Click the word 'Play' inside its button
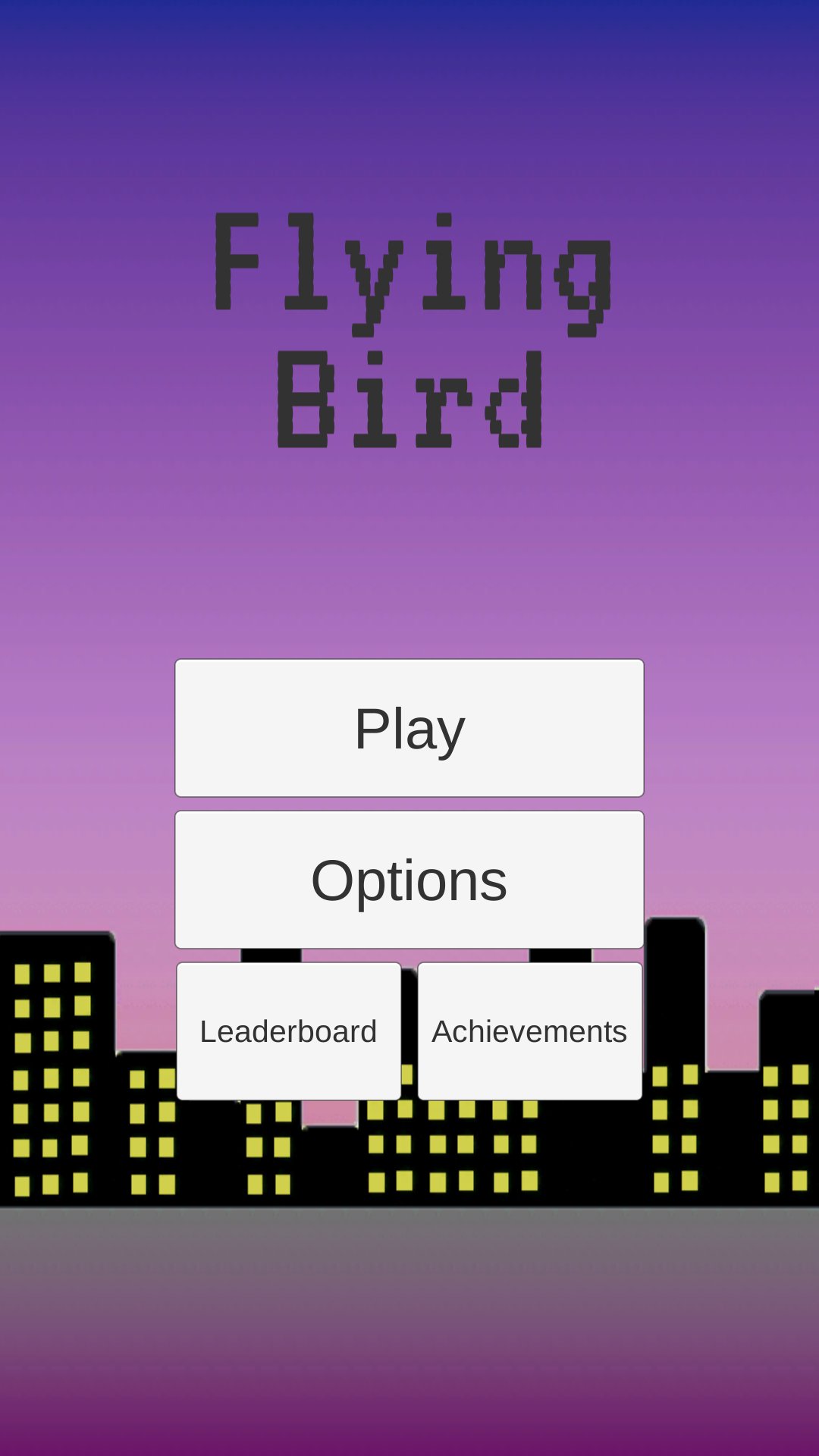This screenshot has width=819, height=1456. point(409,727)
